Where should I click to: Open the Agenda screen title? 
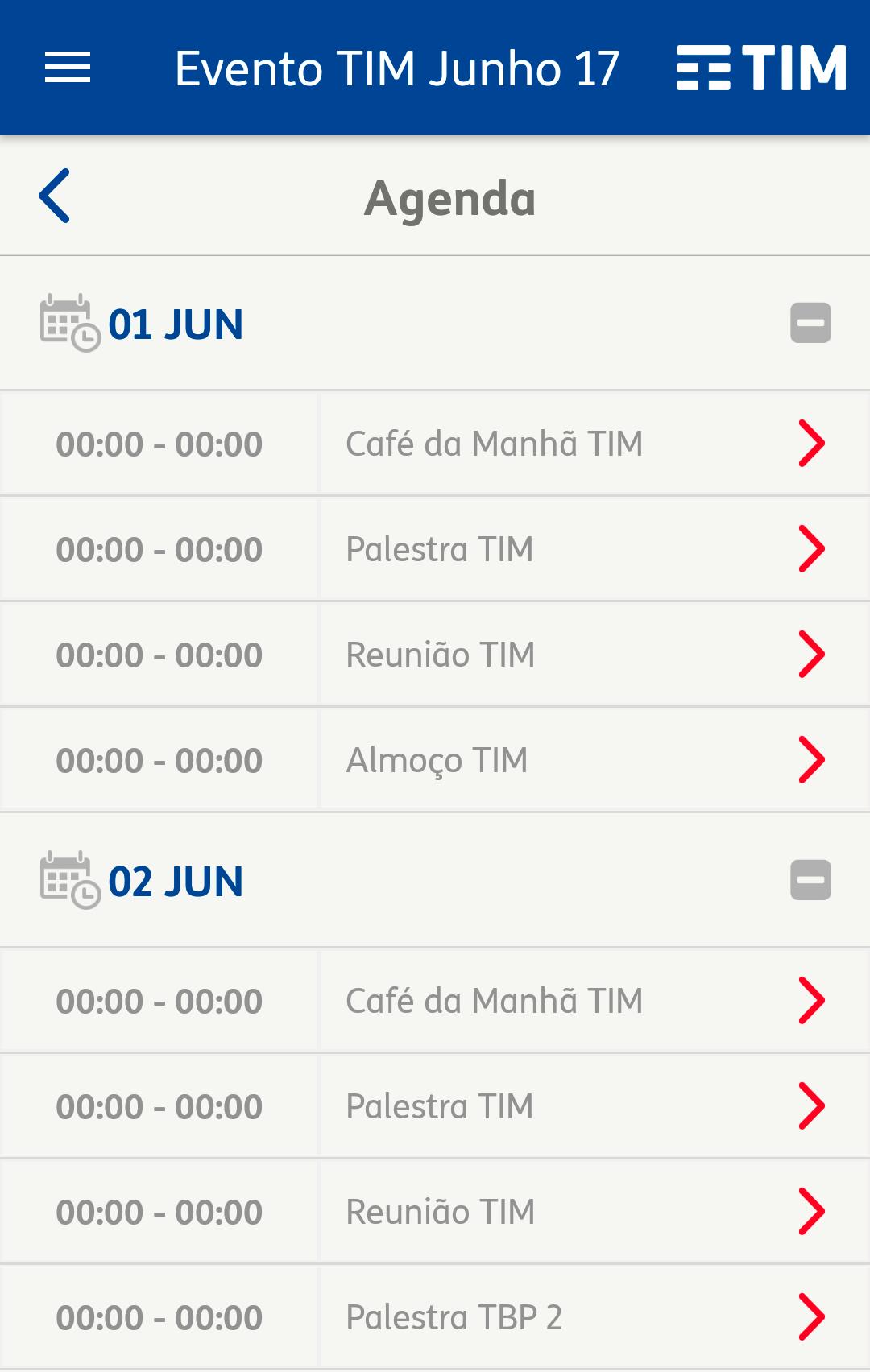click(x=450, y=198)
